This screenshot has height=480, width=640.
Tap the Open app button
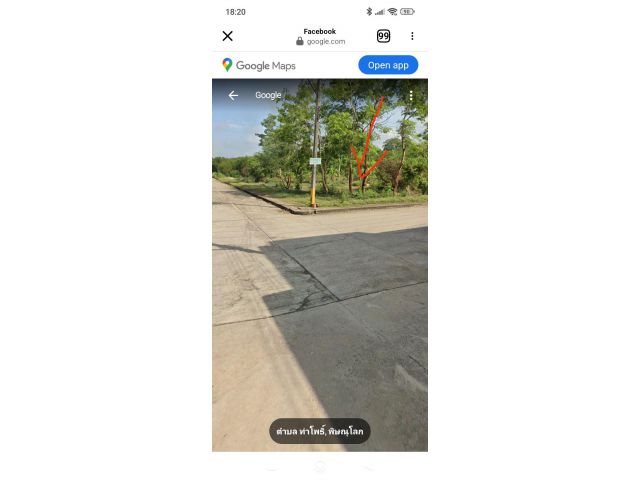point(388,65)
